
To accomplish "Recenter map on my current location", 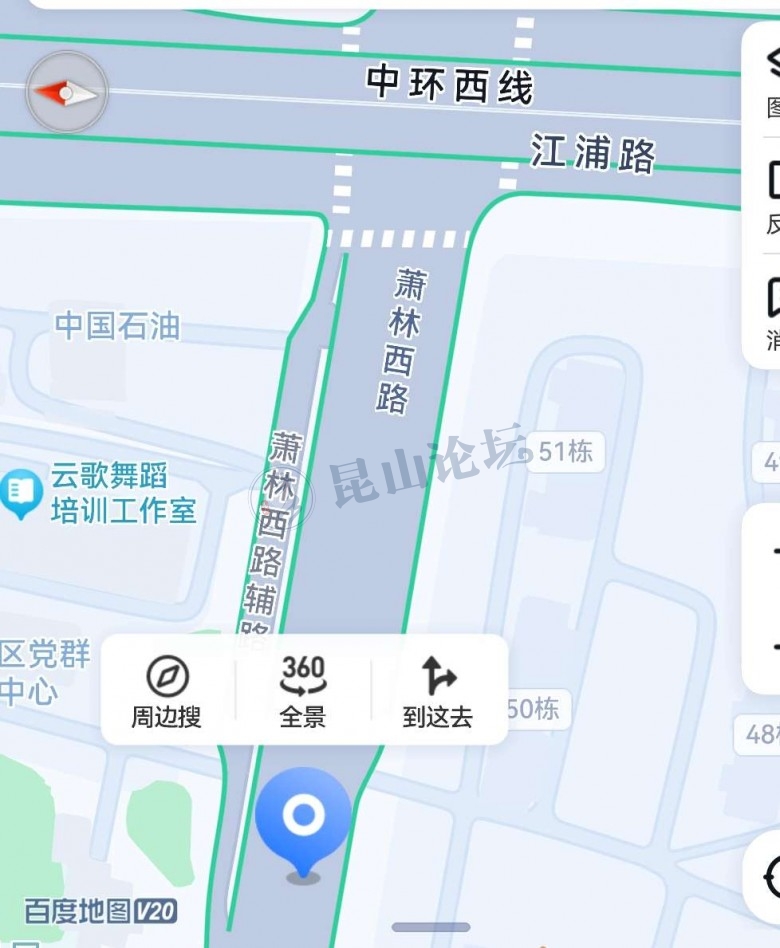I will pos(770,878).
